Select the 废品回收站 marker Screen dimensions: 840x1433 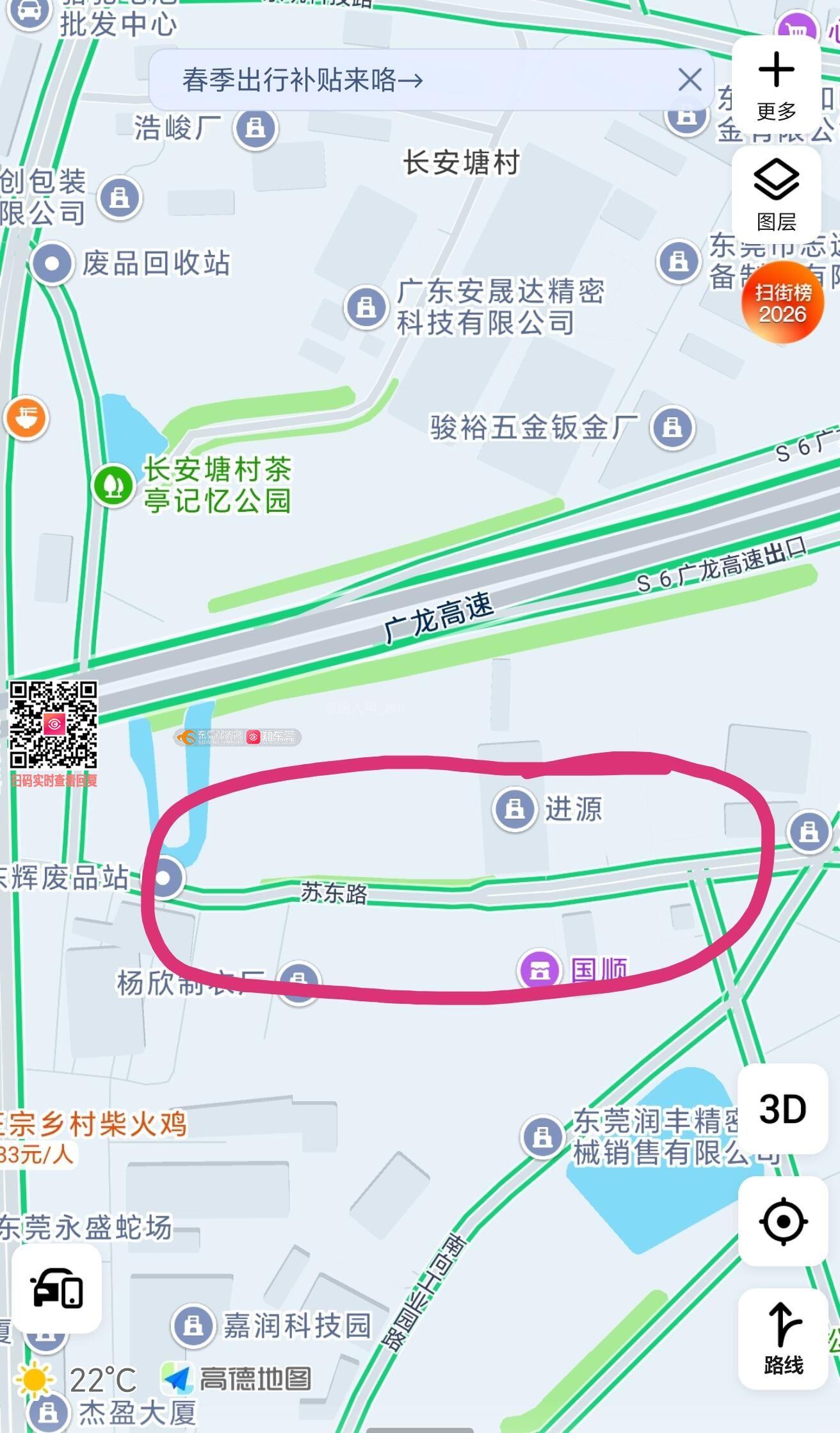(52, 263)
